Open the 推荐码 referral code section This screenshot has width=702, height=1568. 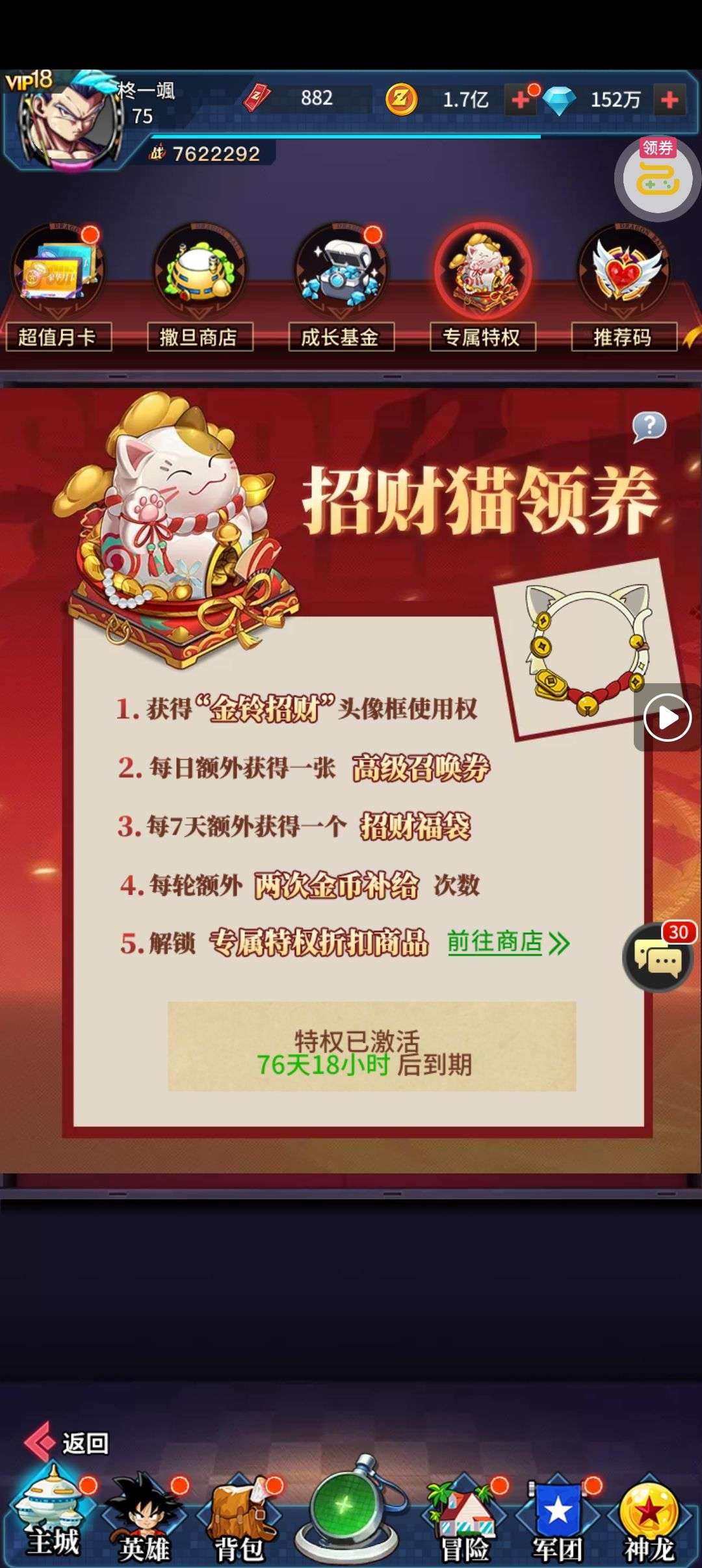click(x=624, y=287)
